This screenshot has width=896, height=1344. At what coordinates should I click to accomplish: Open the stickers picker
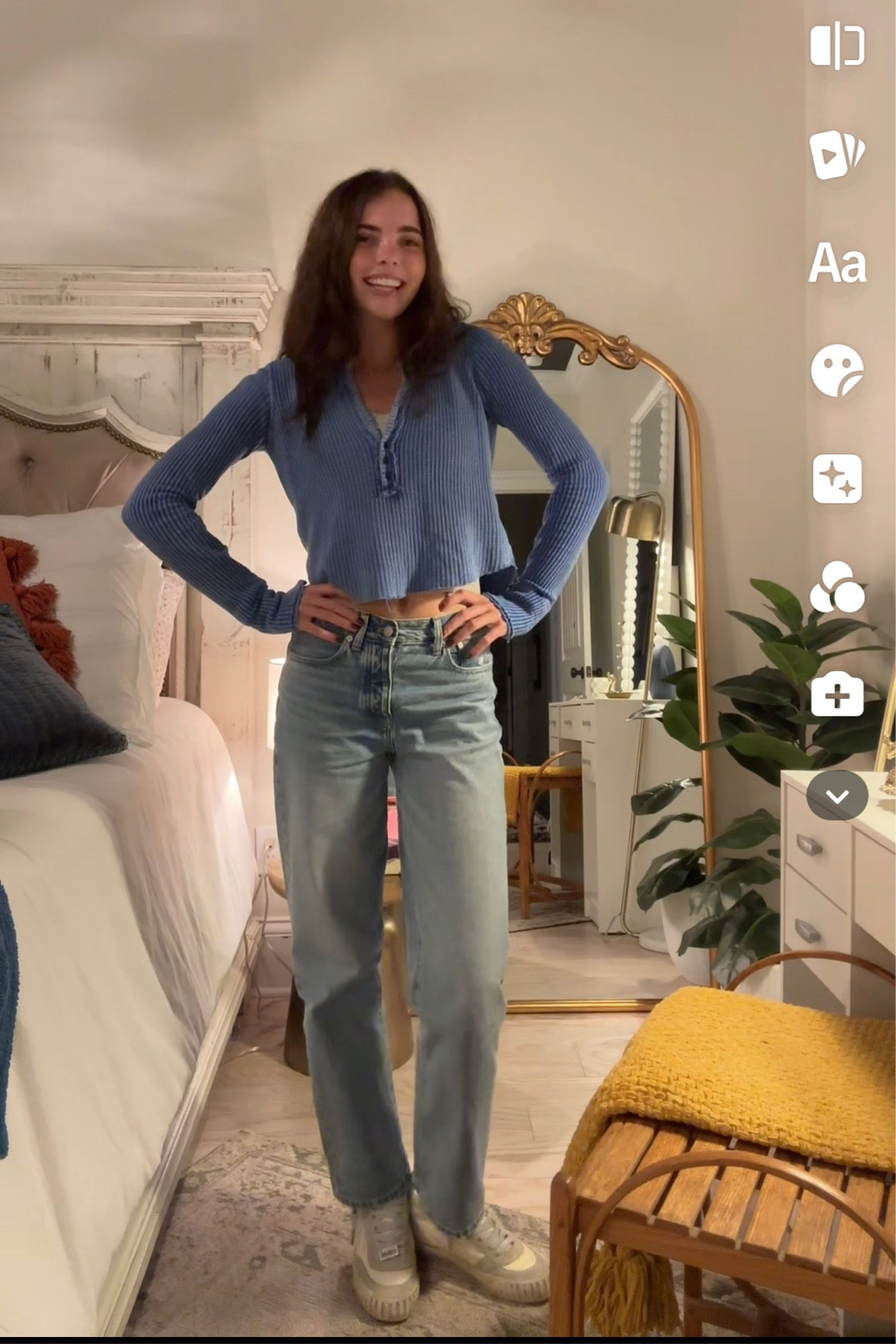point(837,371)
